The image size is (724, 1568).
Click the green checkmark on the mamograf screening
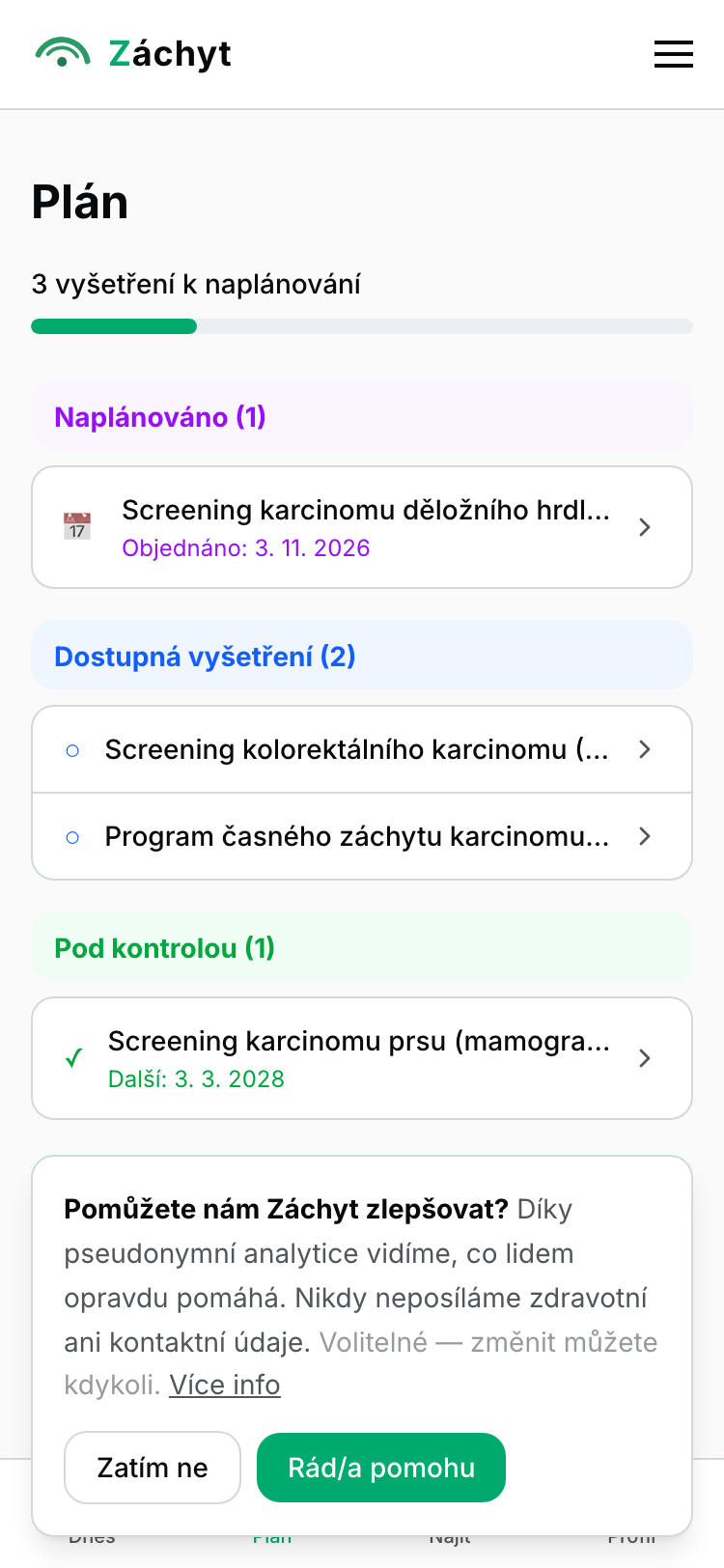pos(73,1058)
